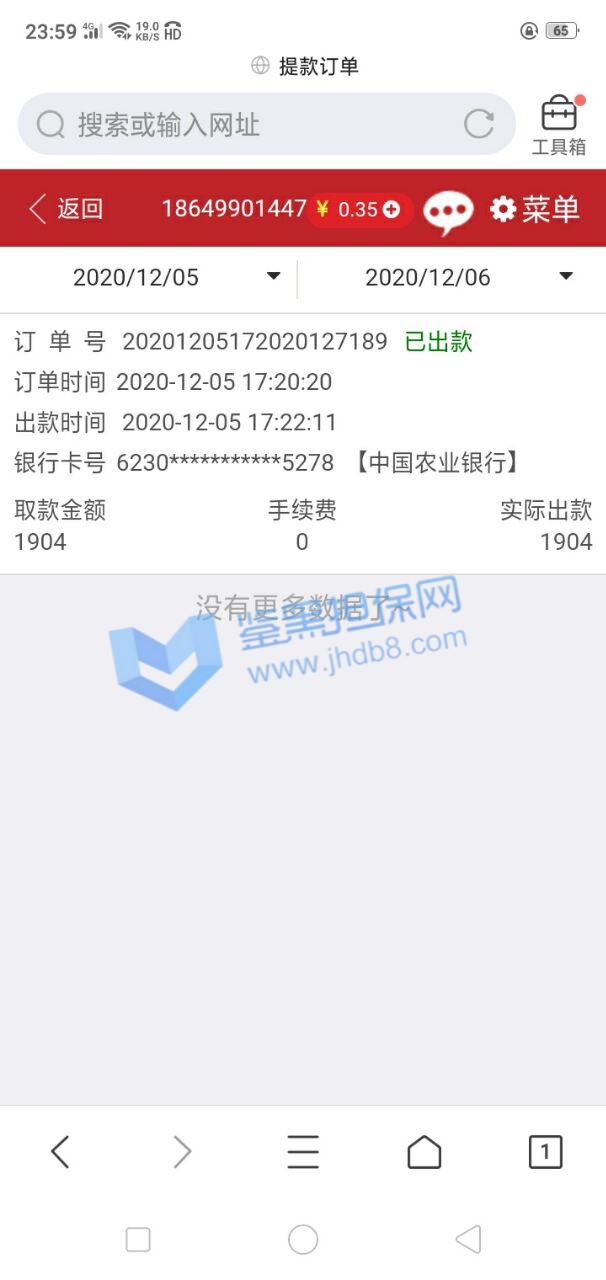Go to the browser home page
The height and width of the screenshot is (1280, 606).
point(424,1152)
